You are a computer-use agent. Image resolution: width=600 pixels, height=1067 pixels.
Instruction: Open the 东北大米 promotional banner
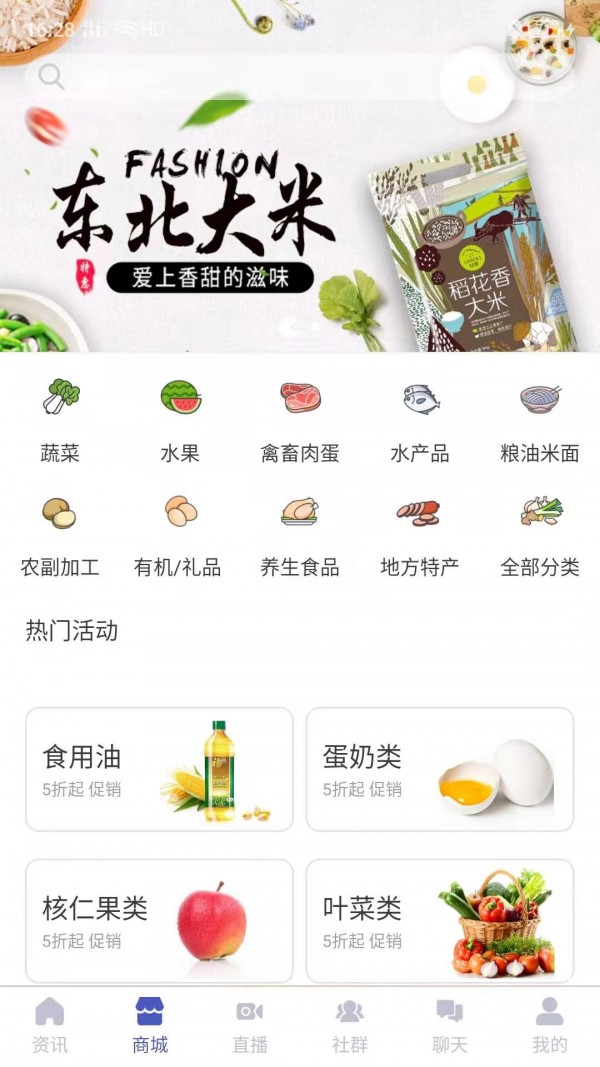tap(300, 230)
